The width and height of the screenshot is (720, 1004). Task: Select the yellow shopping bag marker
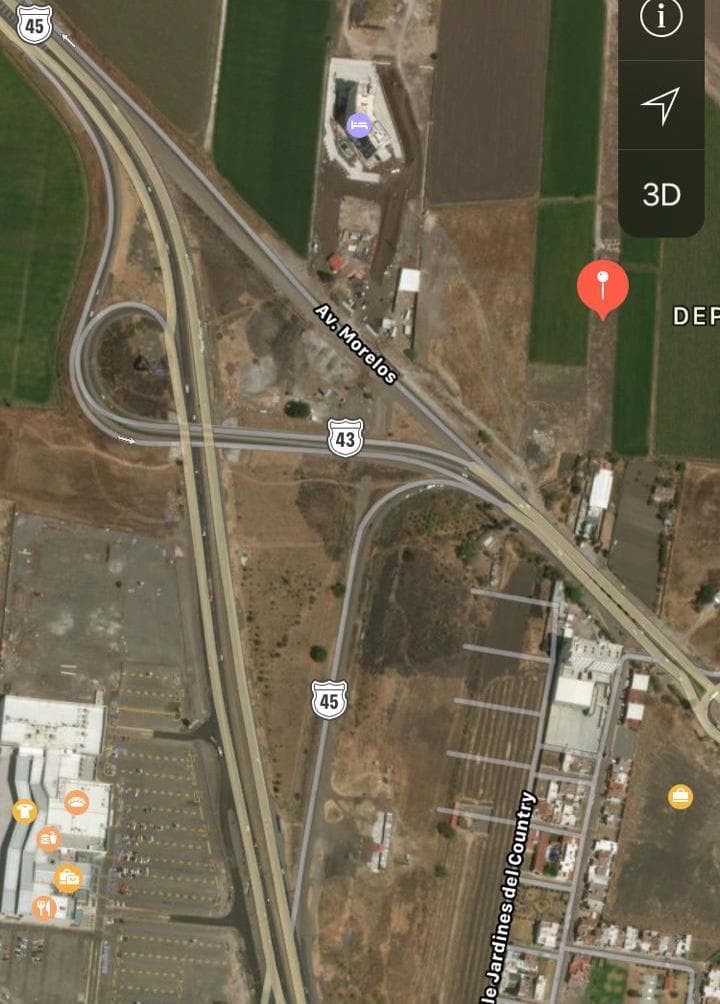coord(681,796)
